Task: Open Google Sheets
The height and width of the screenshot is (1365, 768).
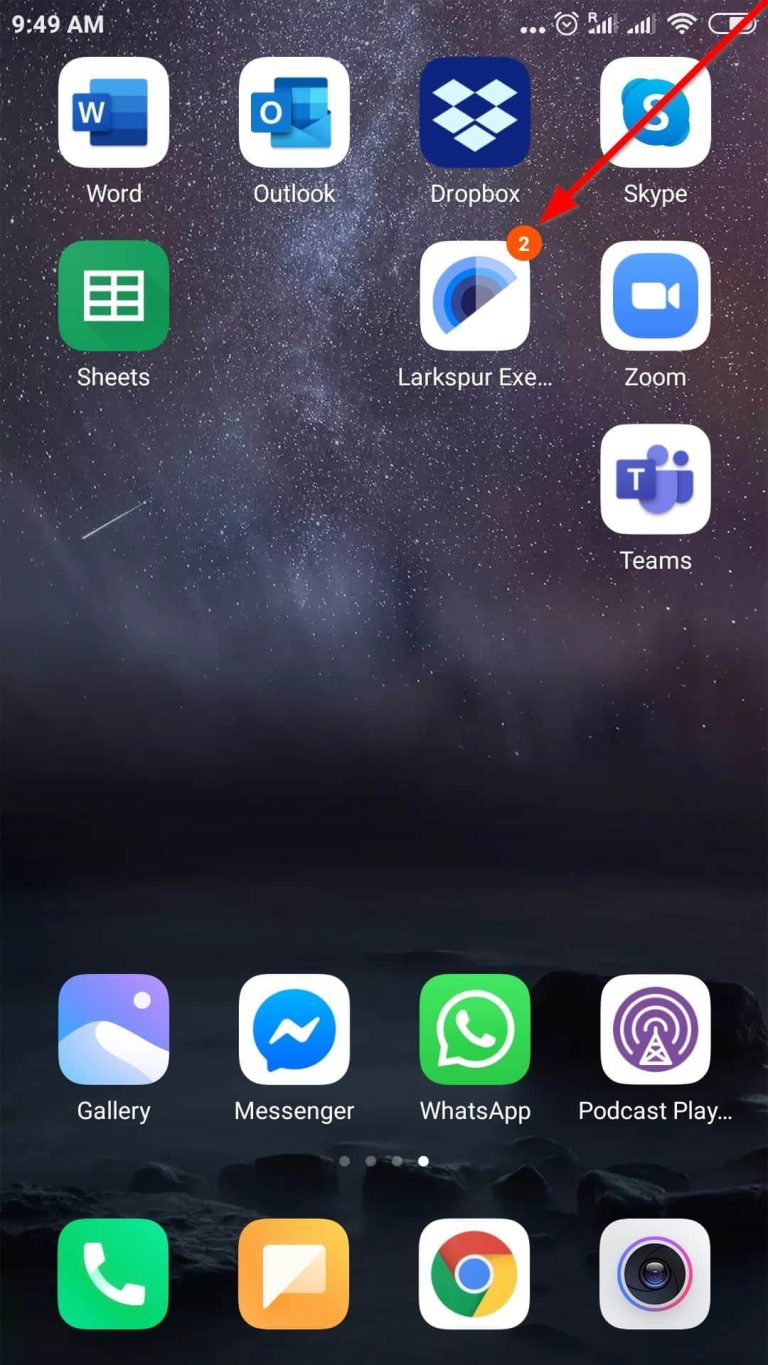Action: (113, 296)
